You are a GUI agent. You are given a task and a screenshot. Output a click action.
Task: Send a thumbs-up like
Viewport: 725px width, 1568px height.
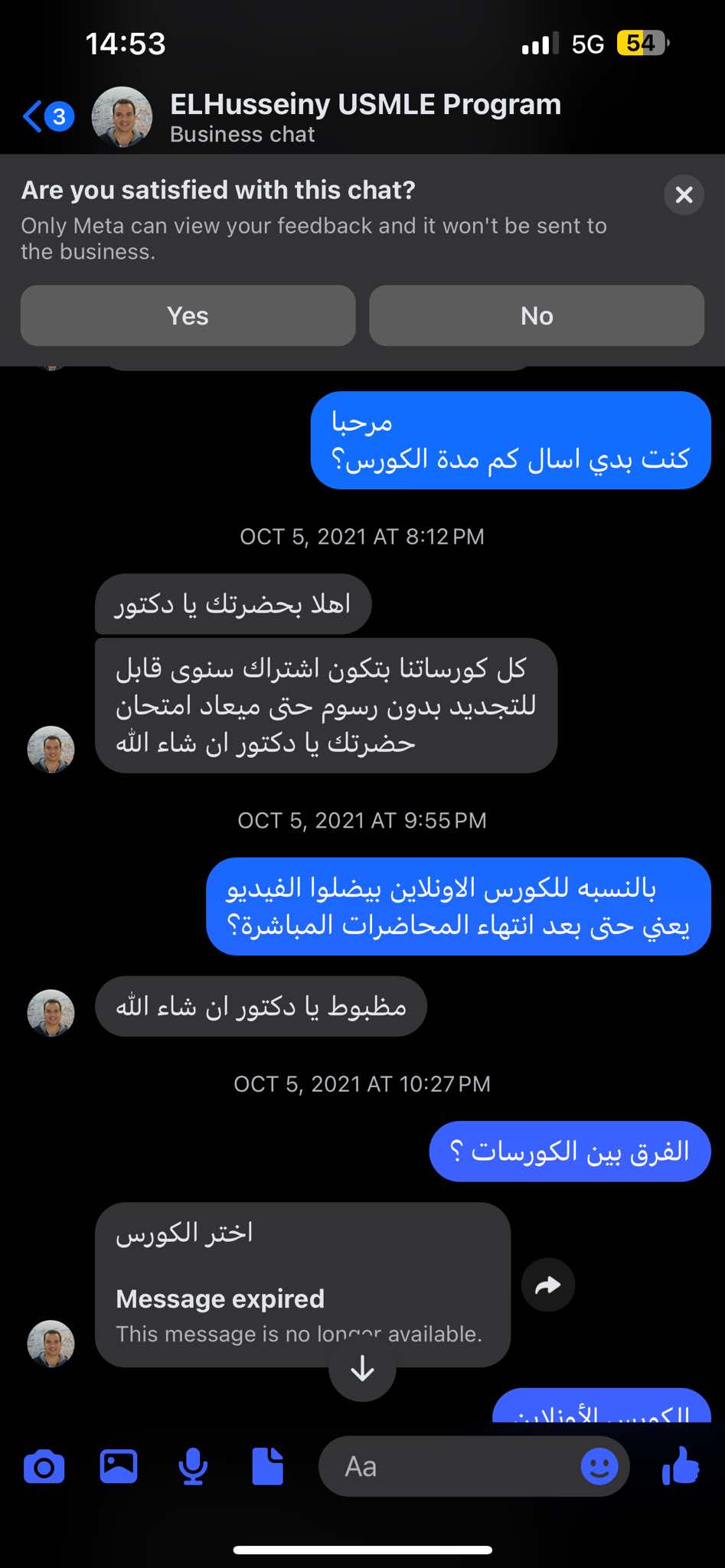pyautogui.click(x=681, y=1467)
